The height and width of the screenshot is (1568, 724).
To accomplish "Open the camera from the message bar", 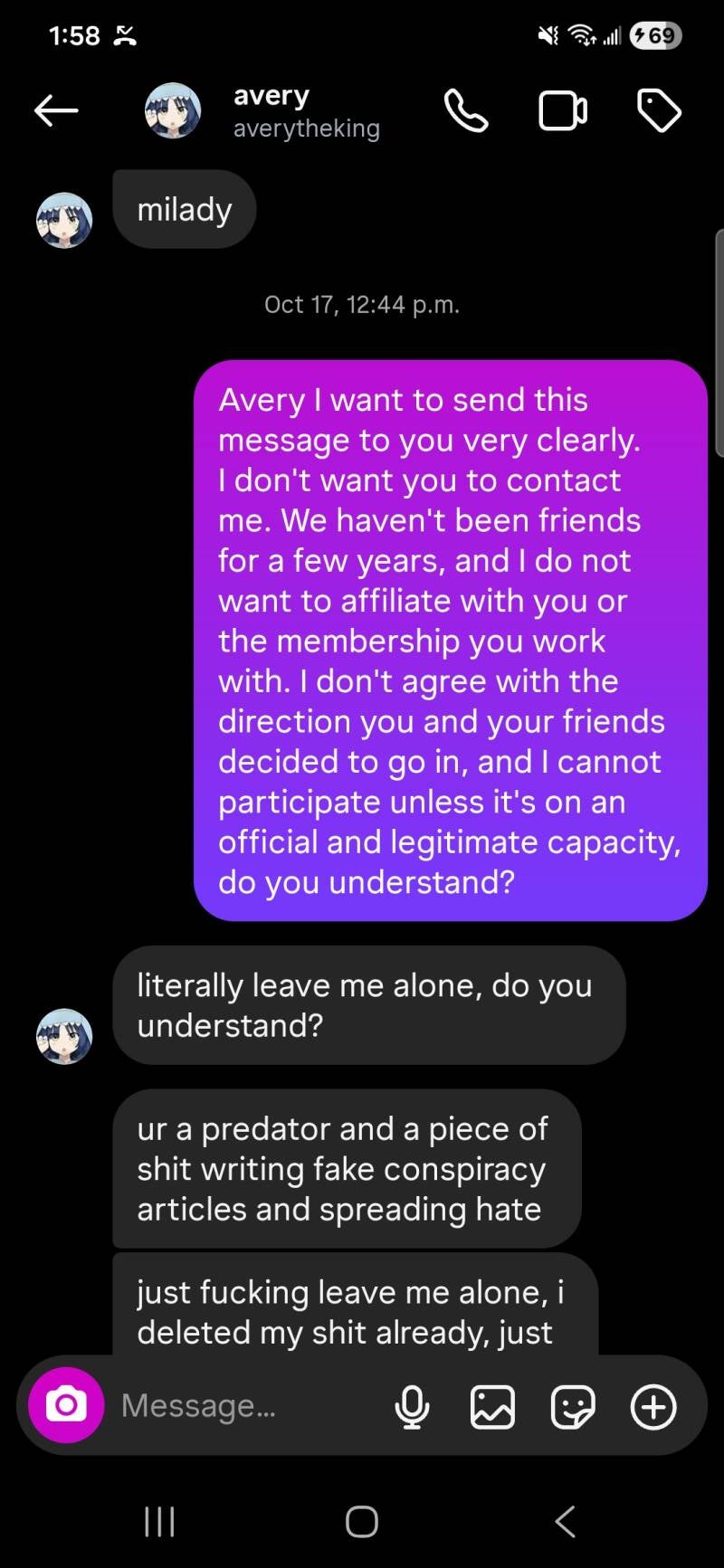I will pos(66,1405).
